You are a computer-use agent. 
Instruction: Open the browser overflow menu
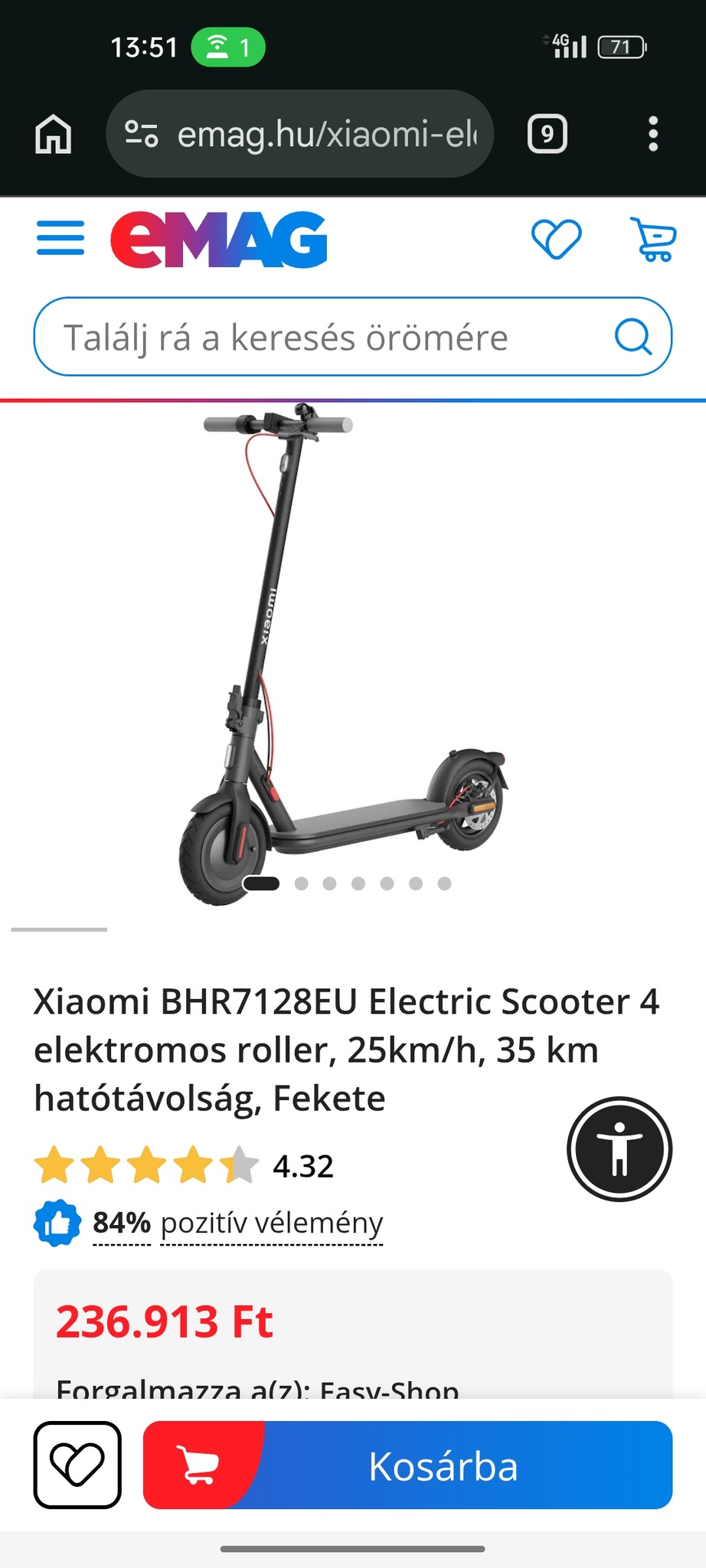coord(652,135)
